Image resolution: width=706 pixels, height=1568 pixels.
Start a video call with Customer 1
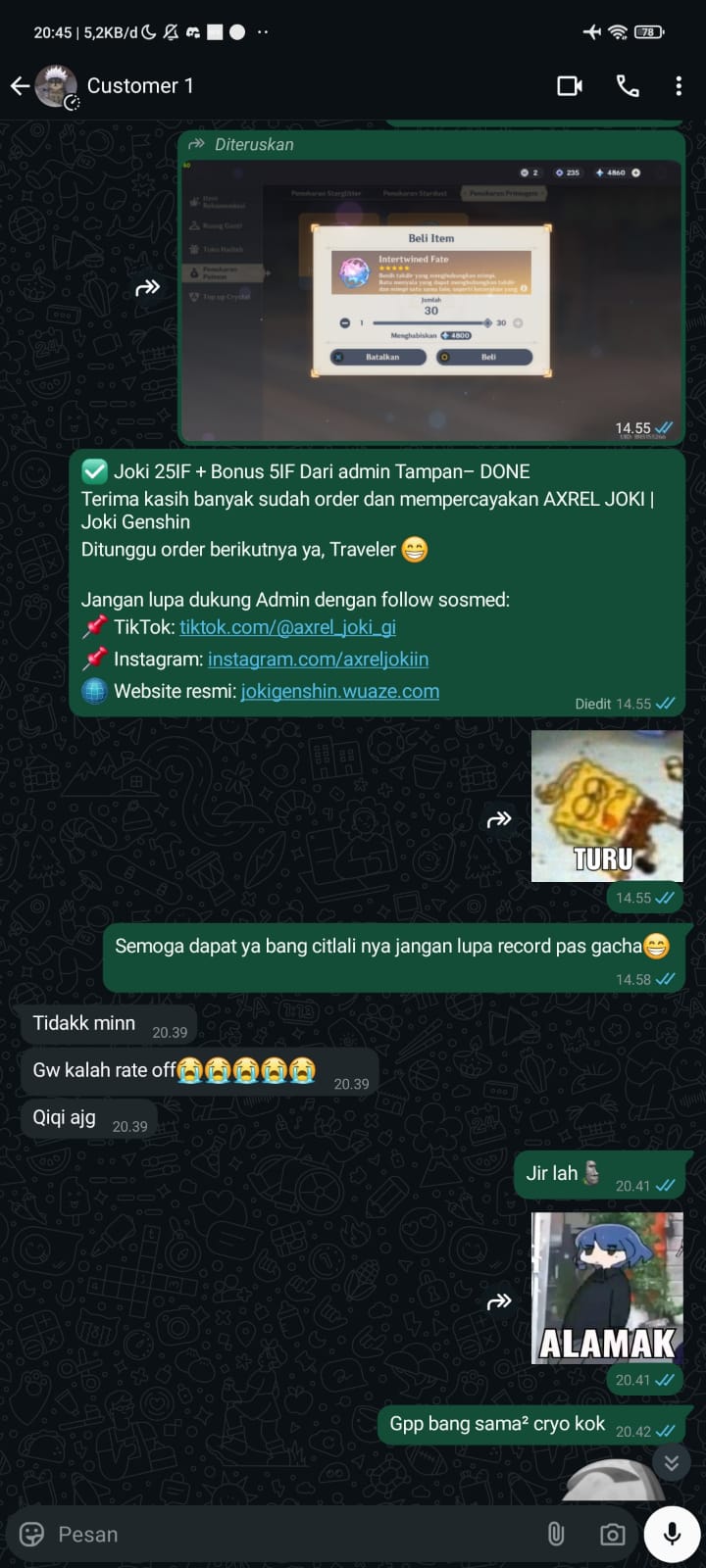coord(570,86)
